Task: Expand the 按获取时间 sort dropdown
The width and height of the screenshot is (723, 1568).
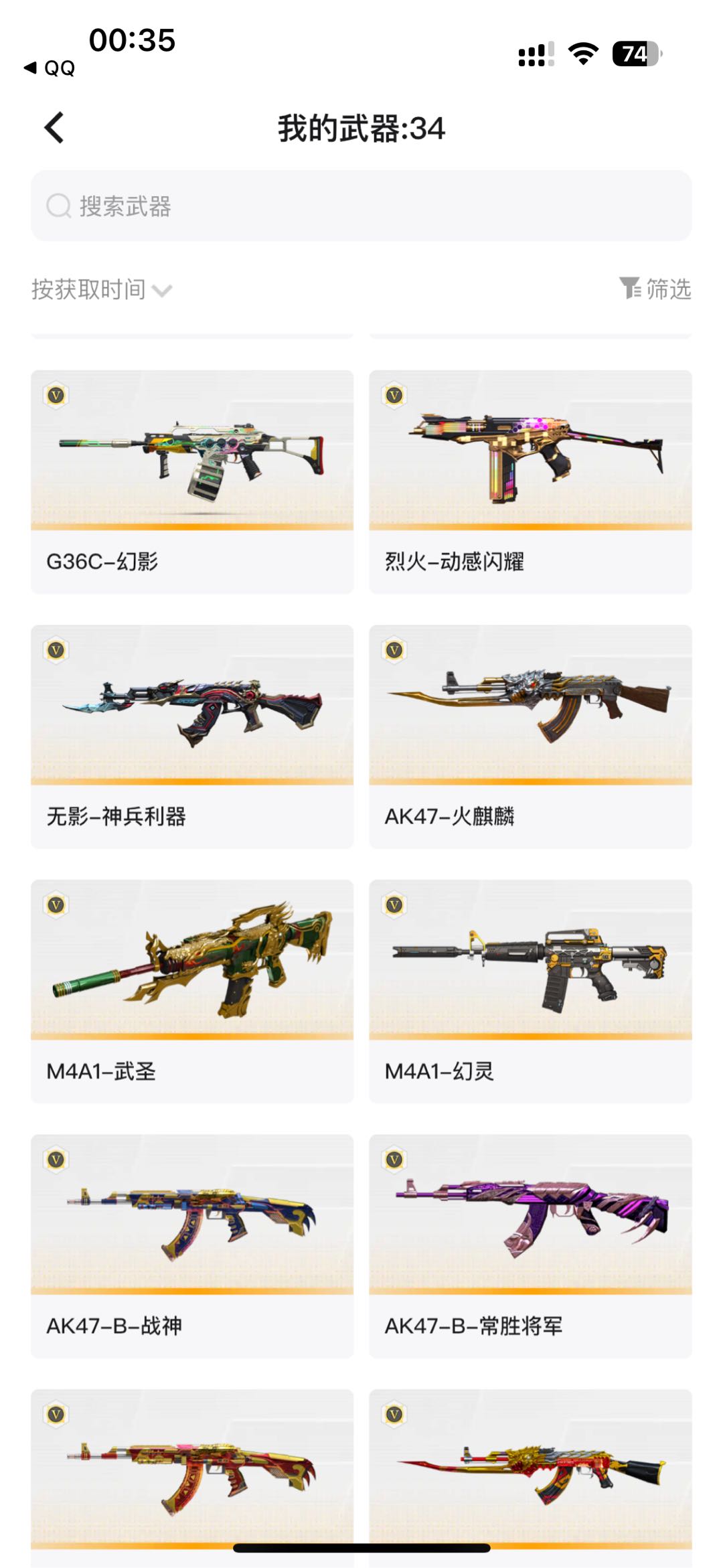Action: coord(102,289)
